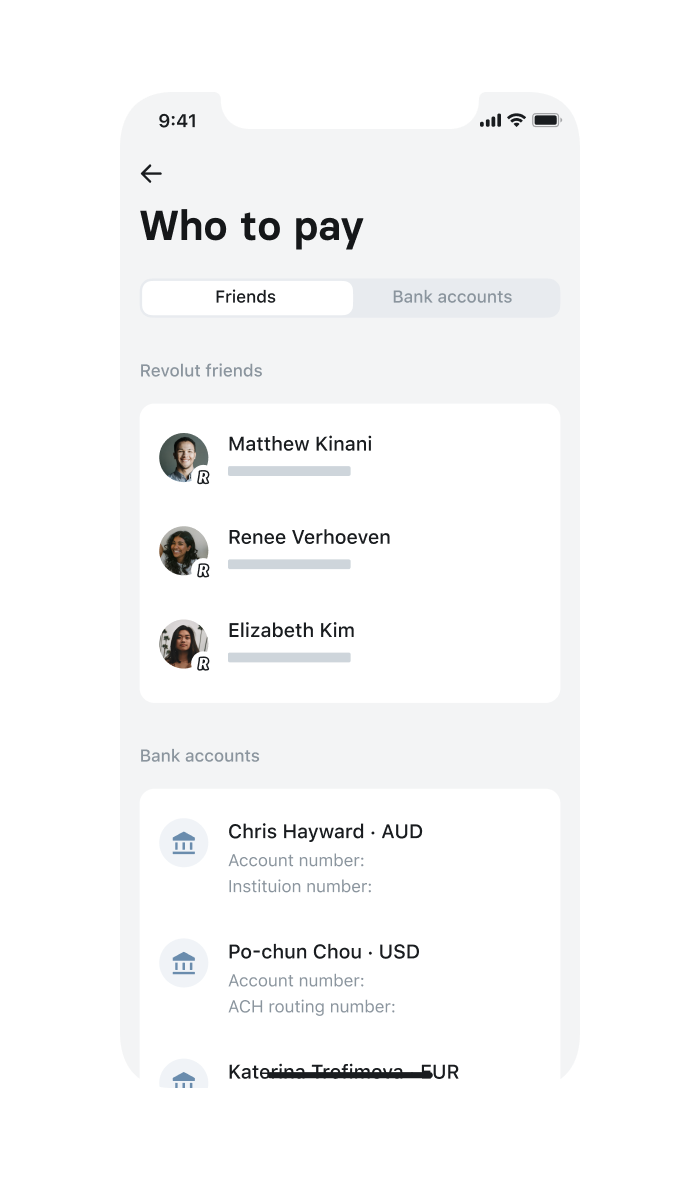Switch to the Bank accounts tab
700x1200 pixels.
pyautogui.click(x=452, y=297)
